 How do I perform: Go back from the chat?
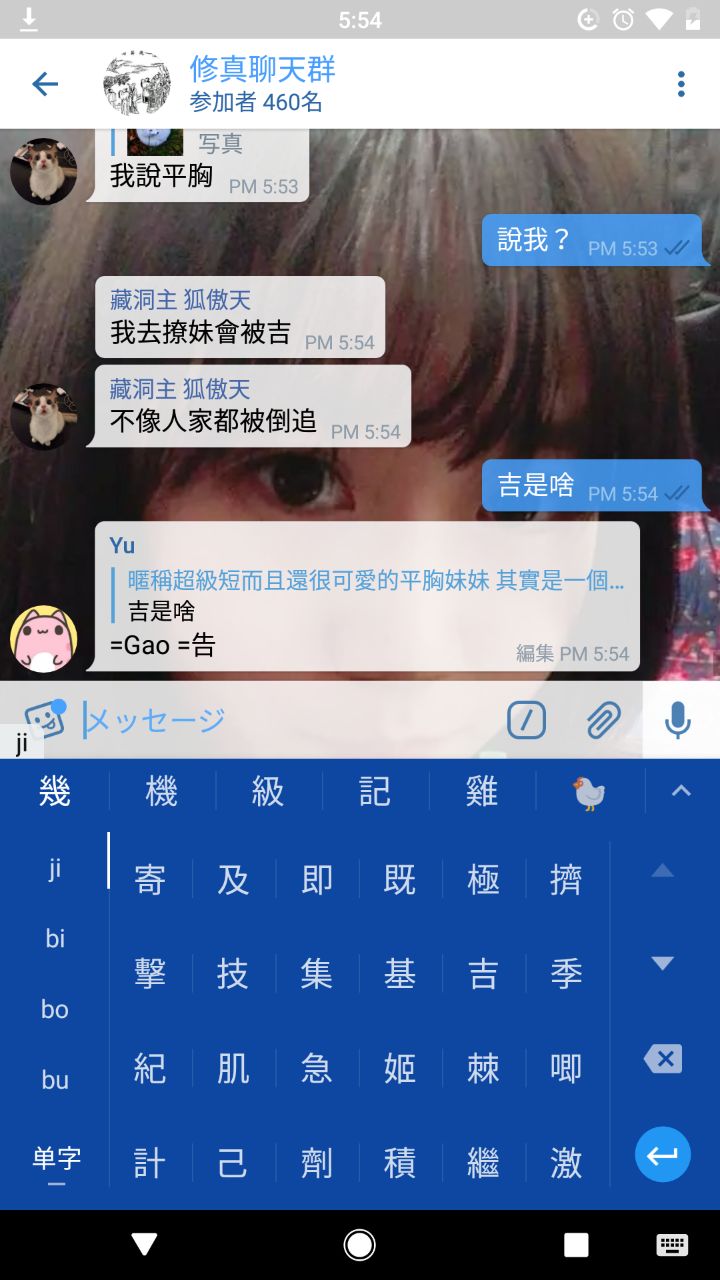click(x=45, y=84)
